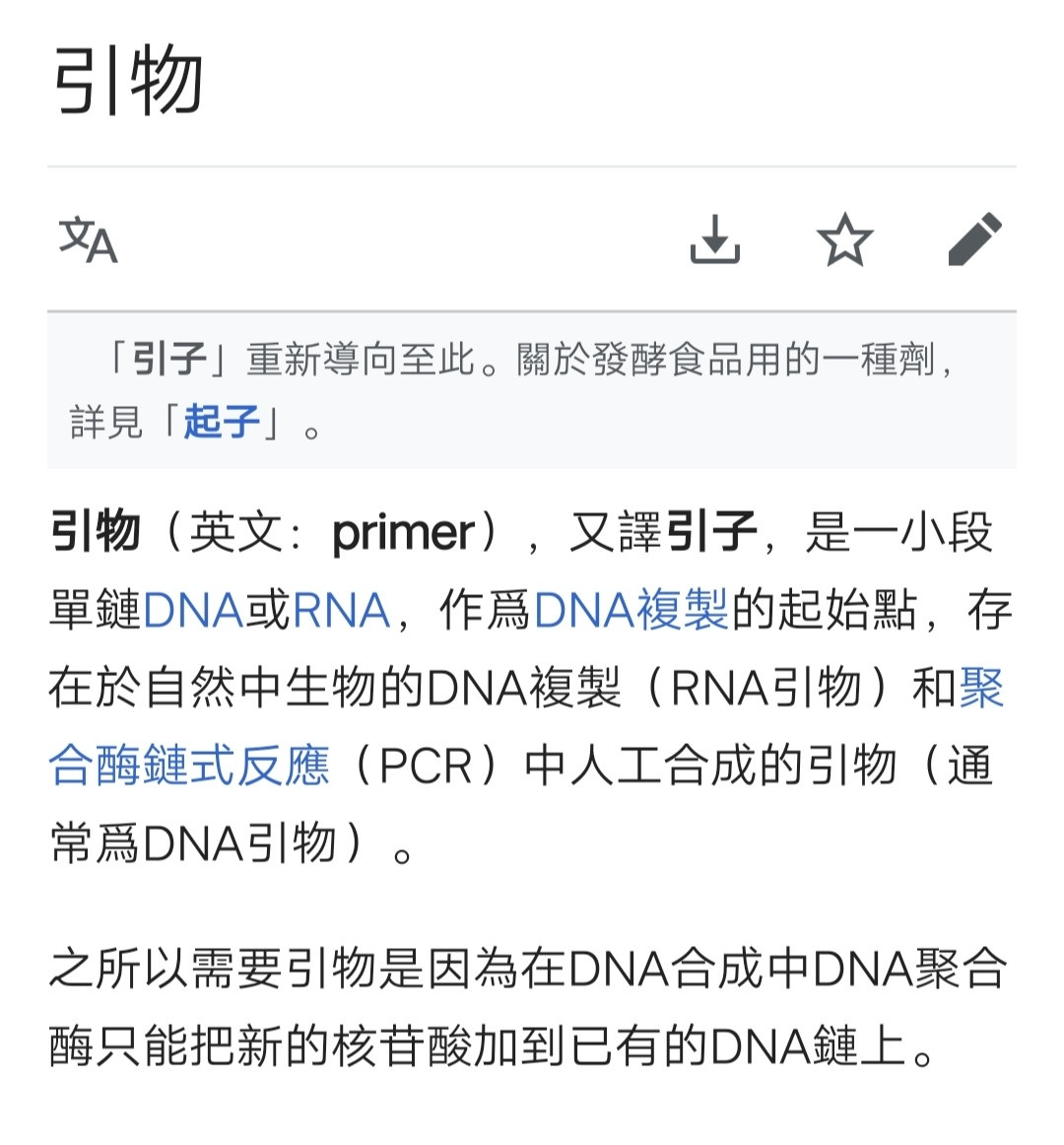
Task: Open the 起子 disambiguation link
Action: (222, 422)
